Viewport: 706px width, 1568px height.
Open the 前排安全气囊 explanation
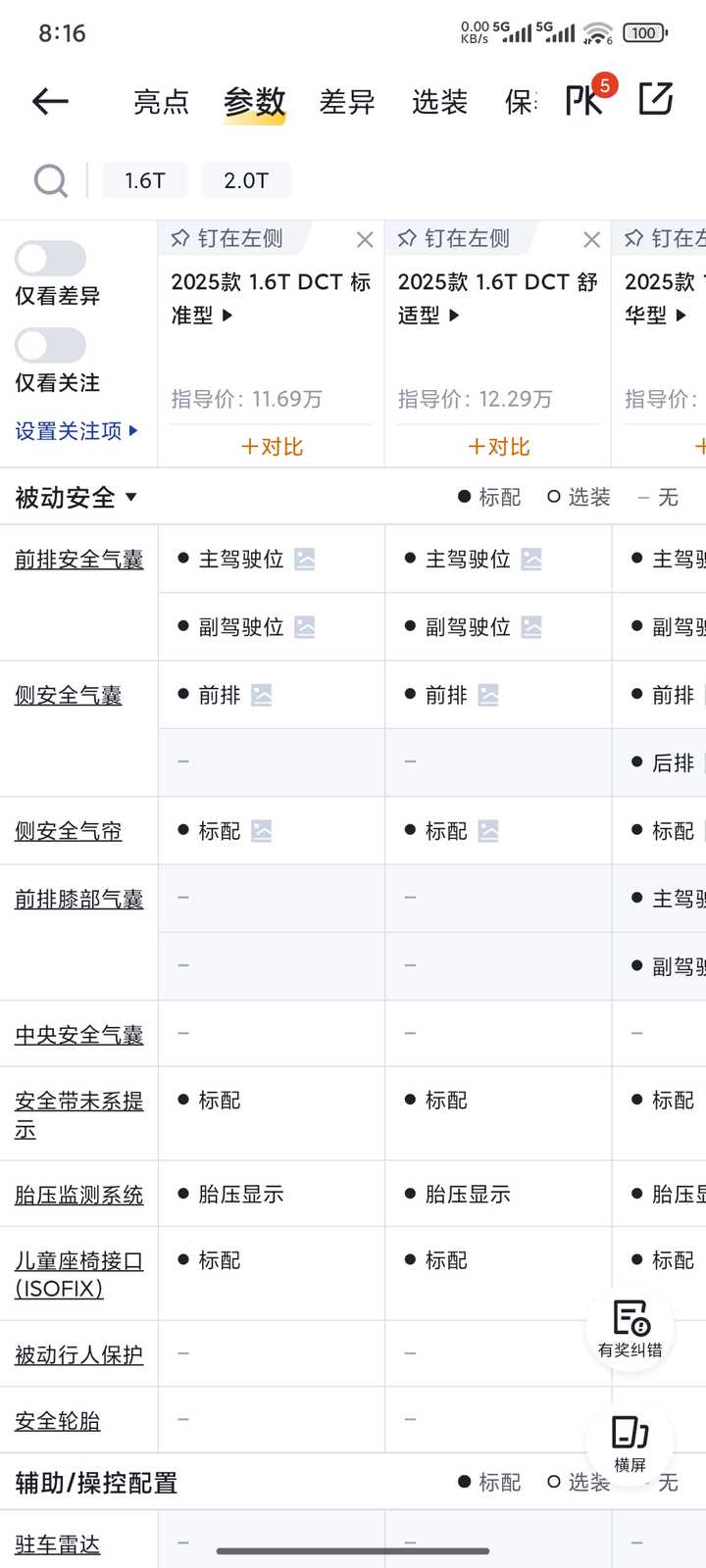coord(79,560)
